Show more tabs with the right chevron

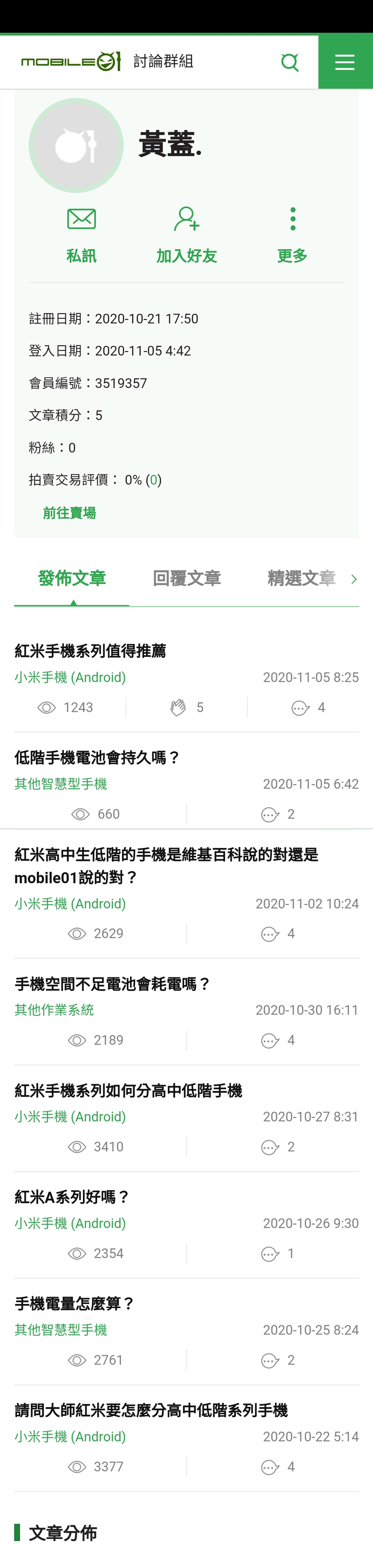tap(354, 579)
